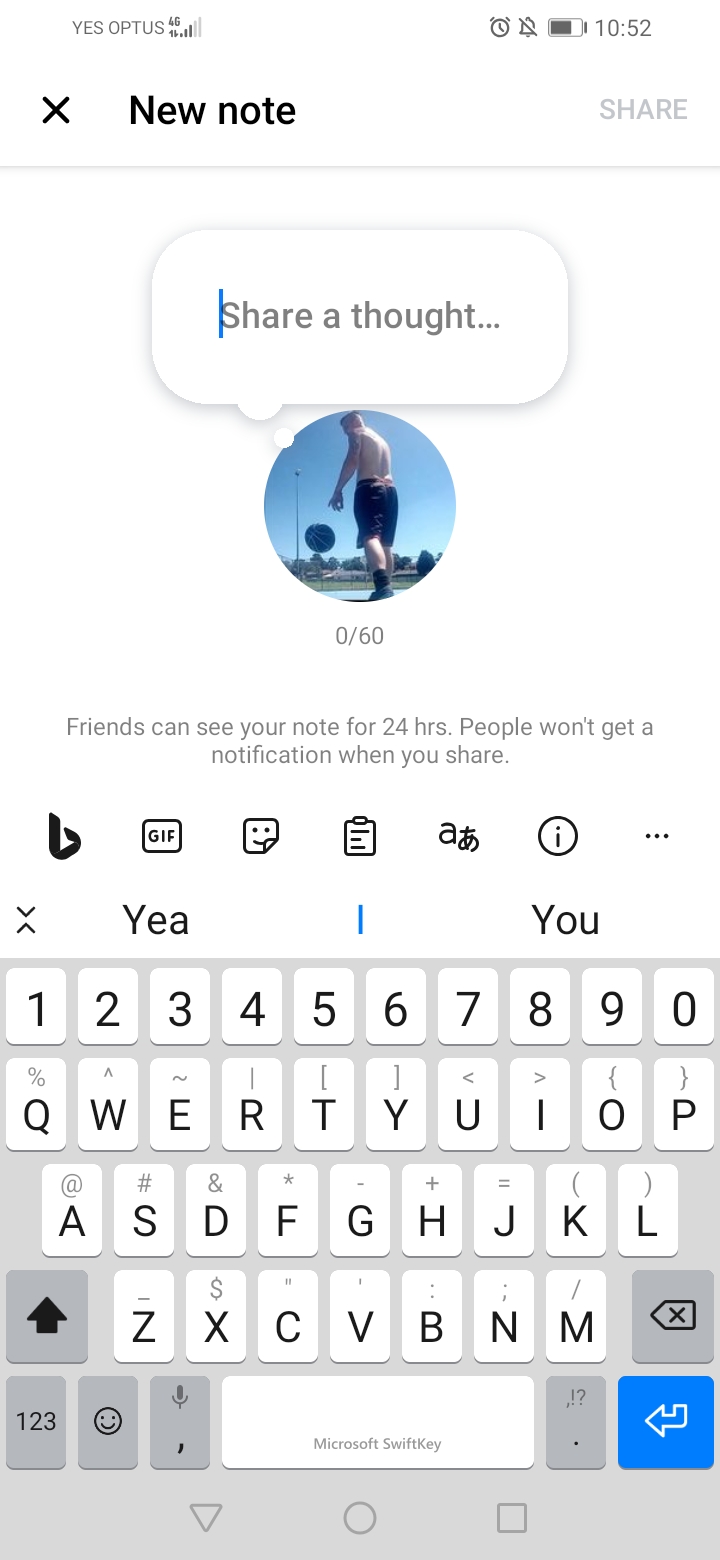Open the keyboard translator tool
Image resolution: width=720 pixels, height=1560 pixels.
click(x=459, y=836)
